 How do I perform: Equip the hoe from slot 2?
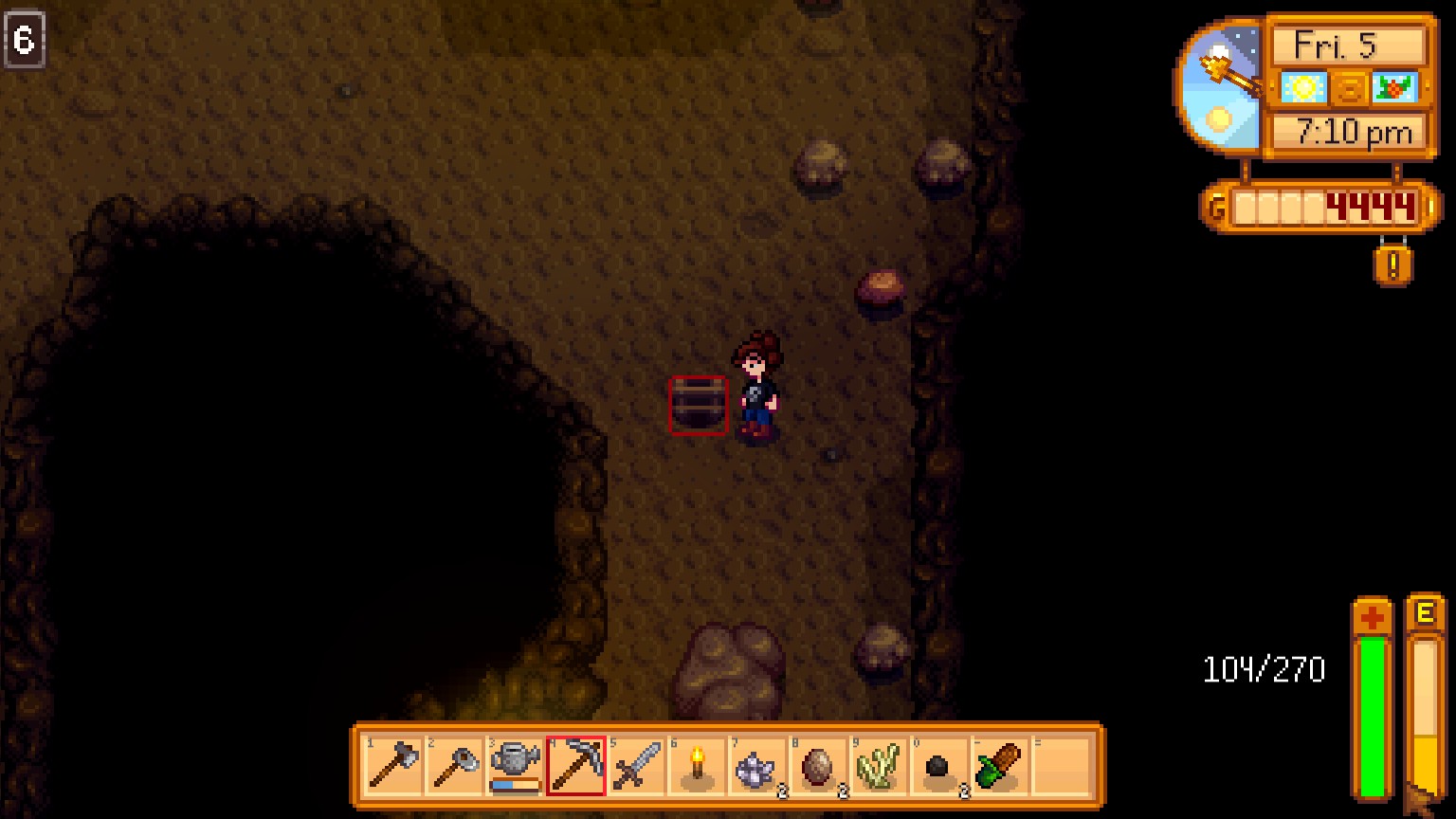pos(454,766)
